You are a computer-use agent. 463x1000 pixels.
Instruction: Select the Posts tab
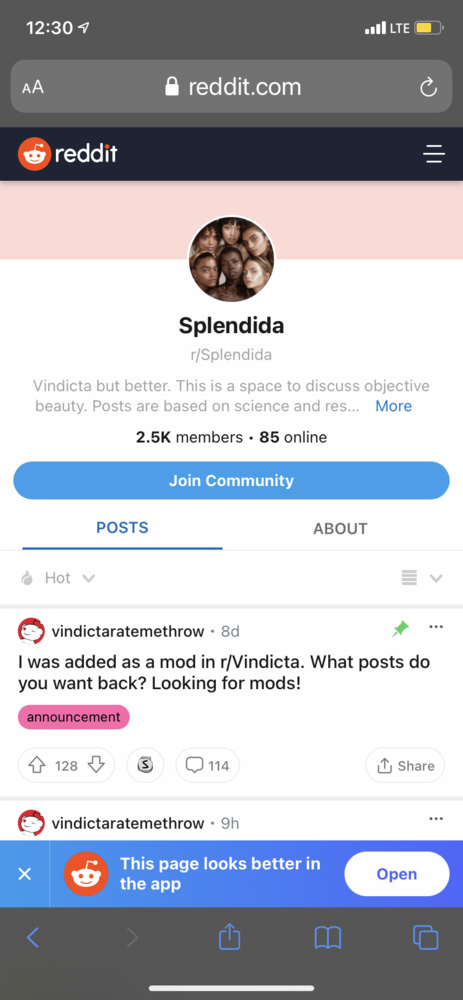coord(122,527)
